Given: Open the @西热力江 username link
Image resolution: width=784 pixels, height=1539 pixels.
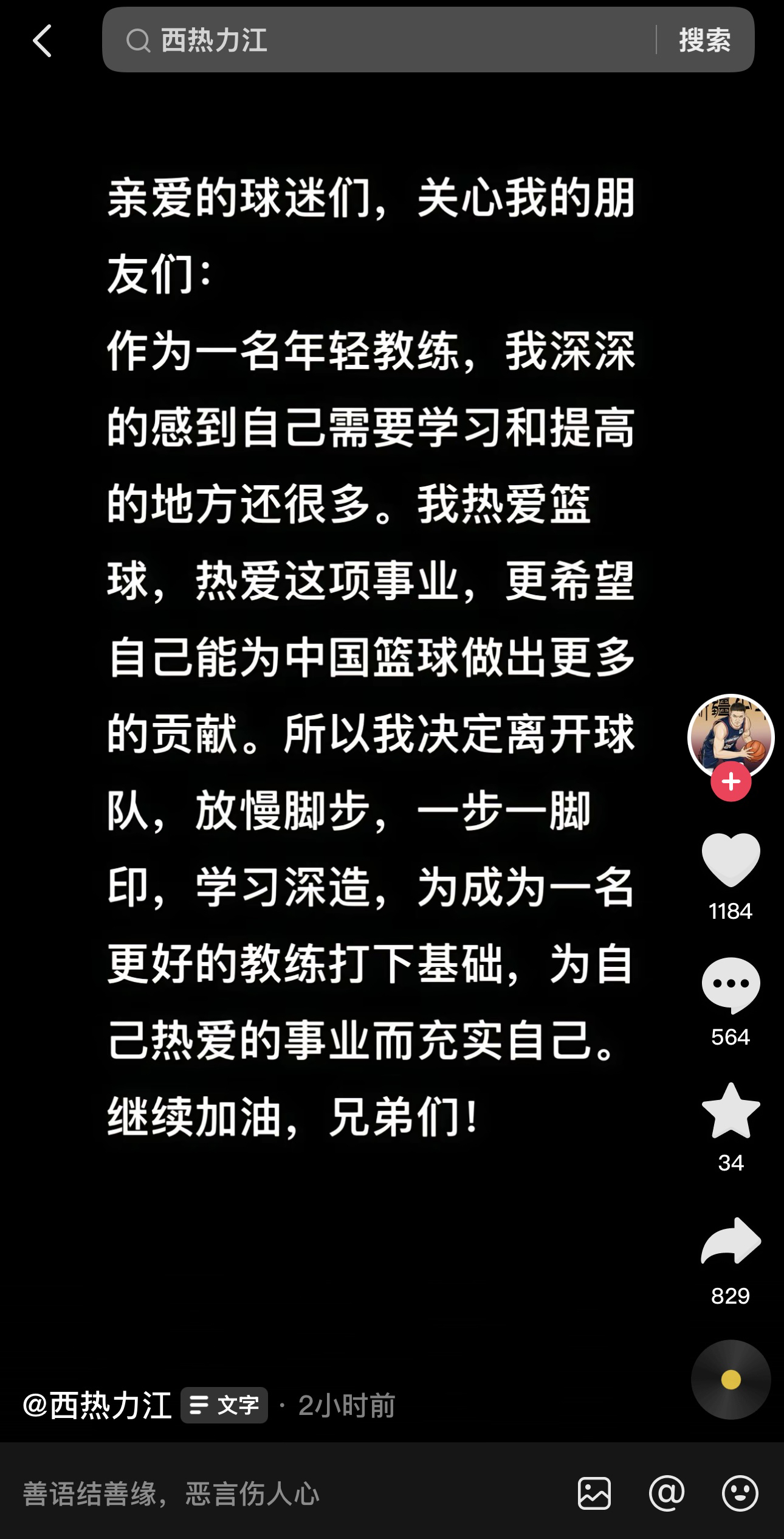Looking at the screenshot, I should (97, 1405).
